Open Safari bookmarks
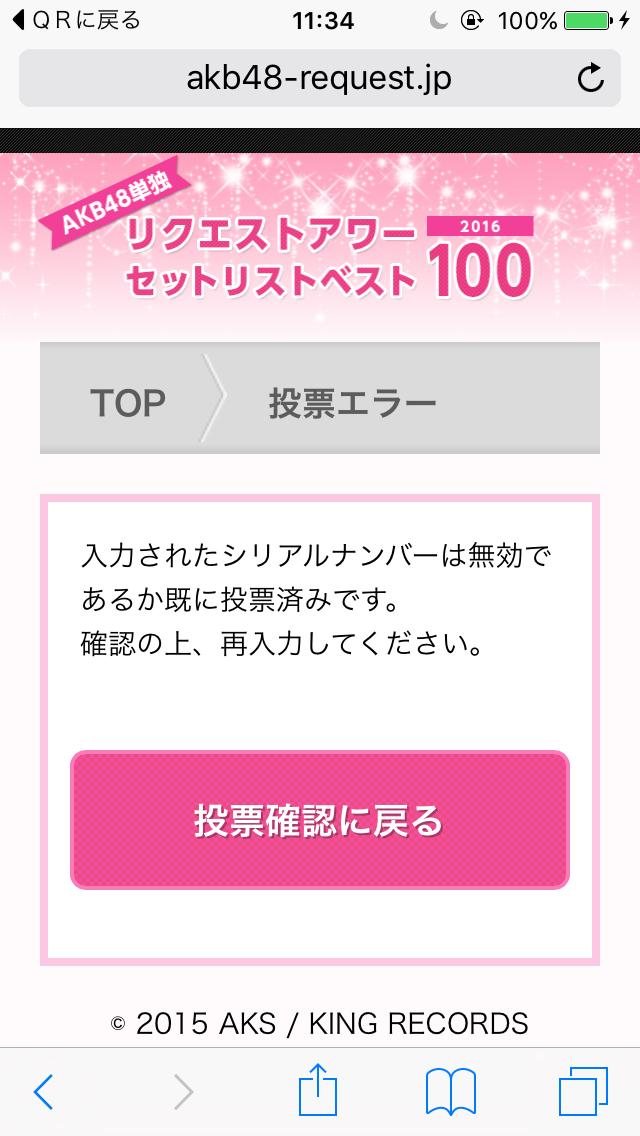Viewport: 640px width, 1136px height. tap(450, 1092)
